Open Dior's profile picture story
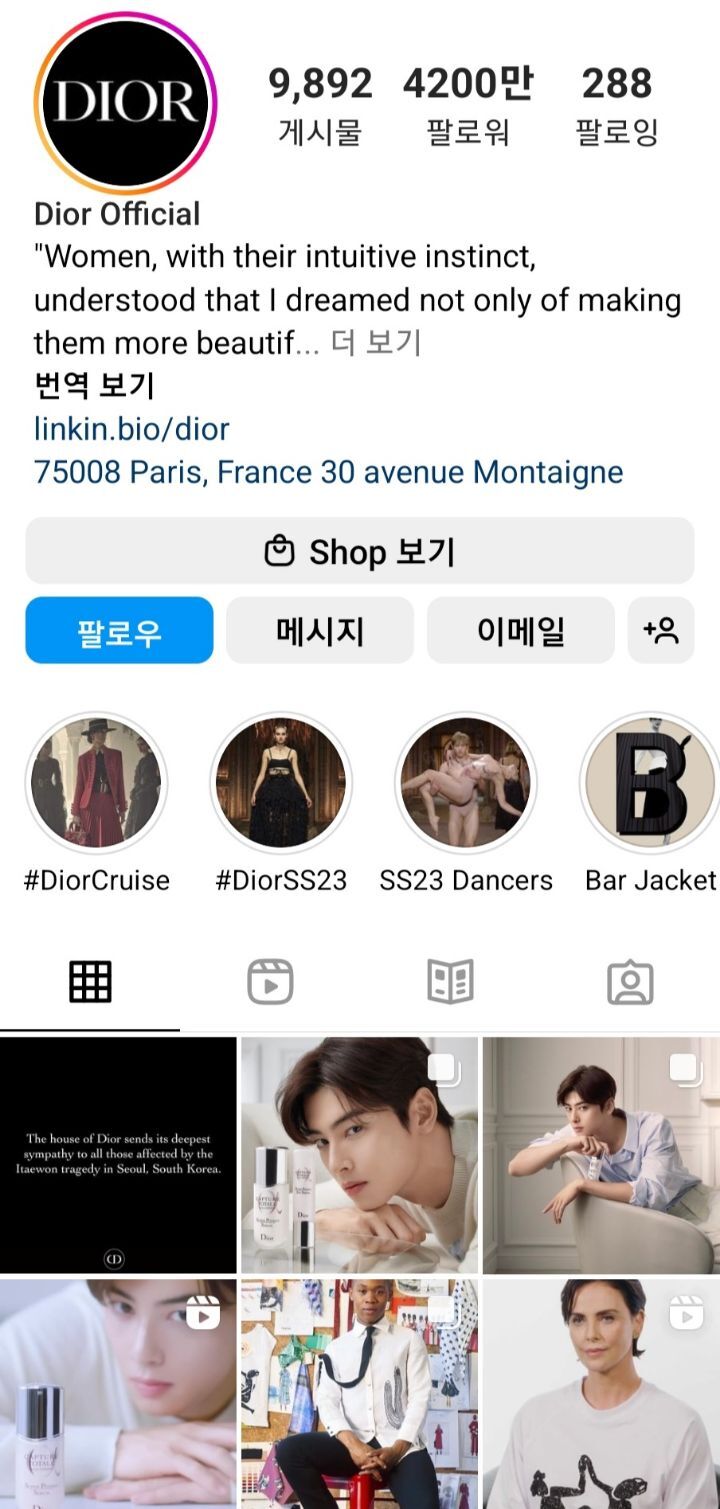 tap(126, 103)
